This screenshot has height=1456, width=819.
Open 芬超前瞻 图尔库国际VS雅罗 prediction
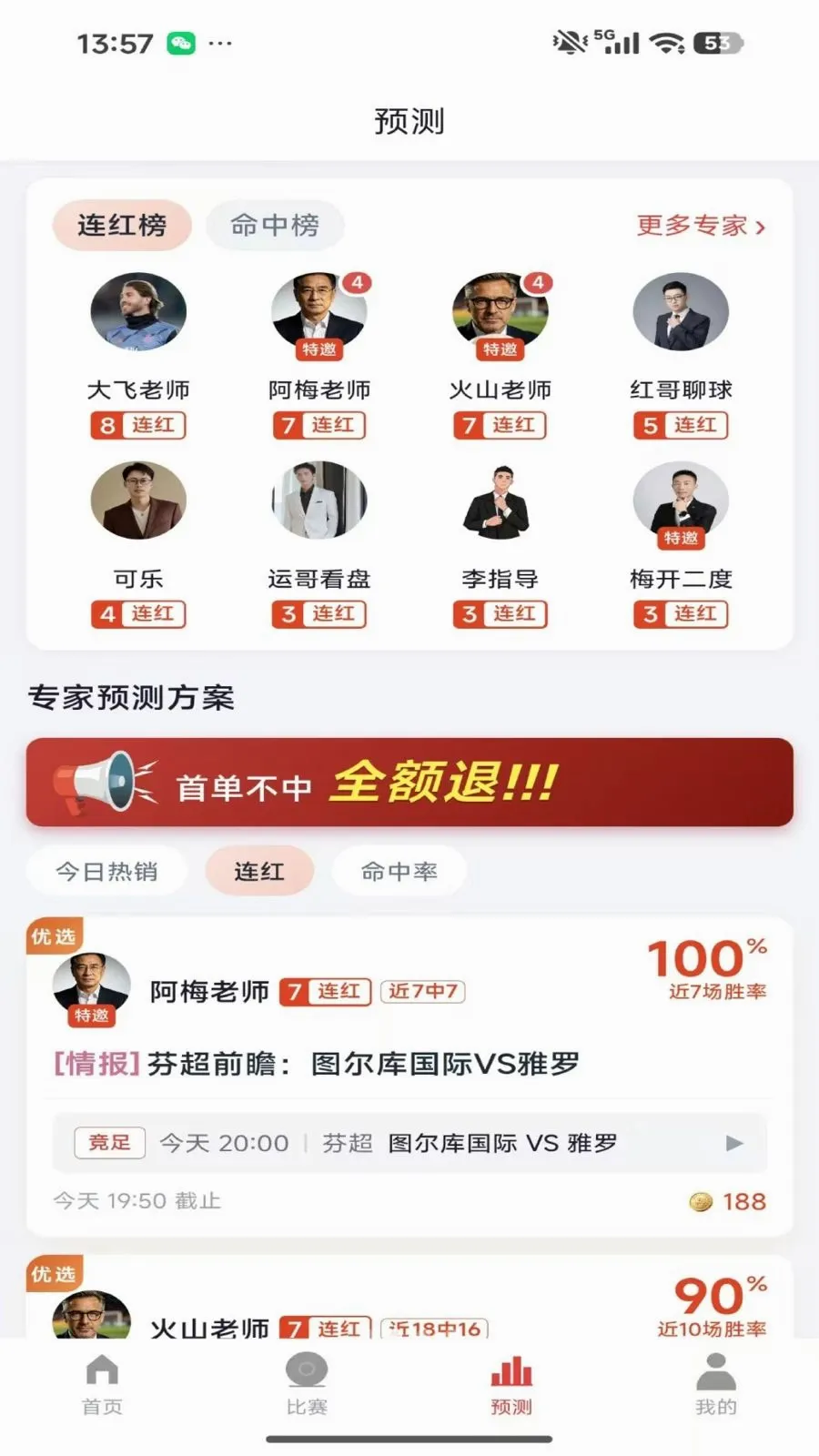pos(317,1063)
